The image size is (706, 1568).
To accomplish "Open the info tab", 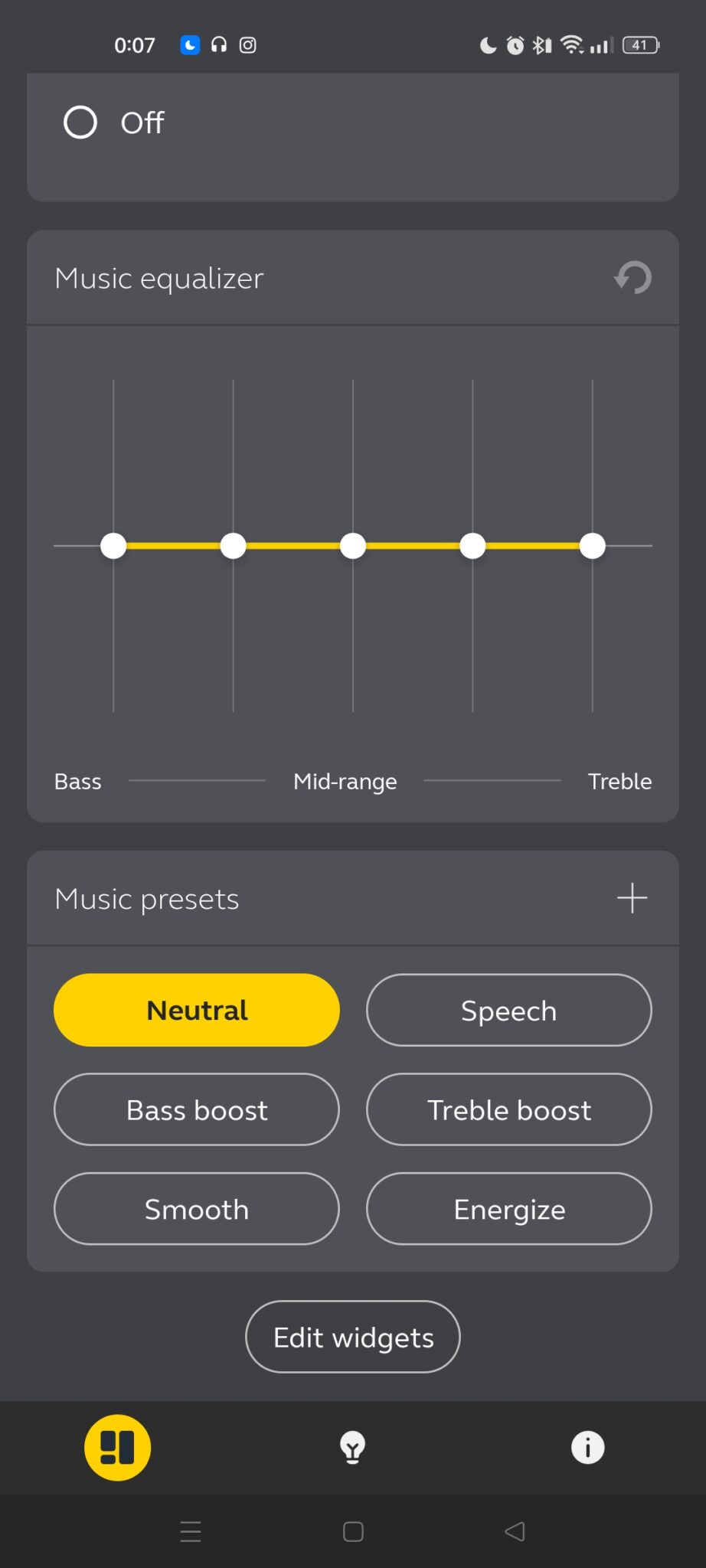I will tap(588, 1448).
